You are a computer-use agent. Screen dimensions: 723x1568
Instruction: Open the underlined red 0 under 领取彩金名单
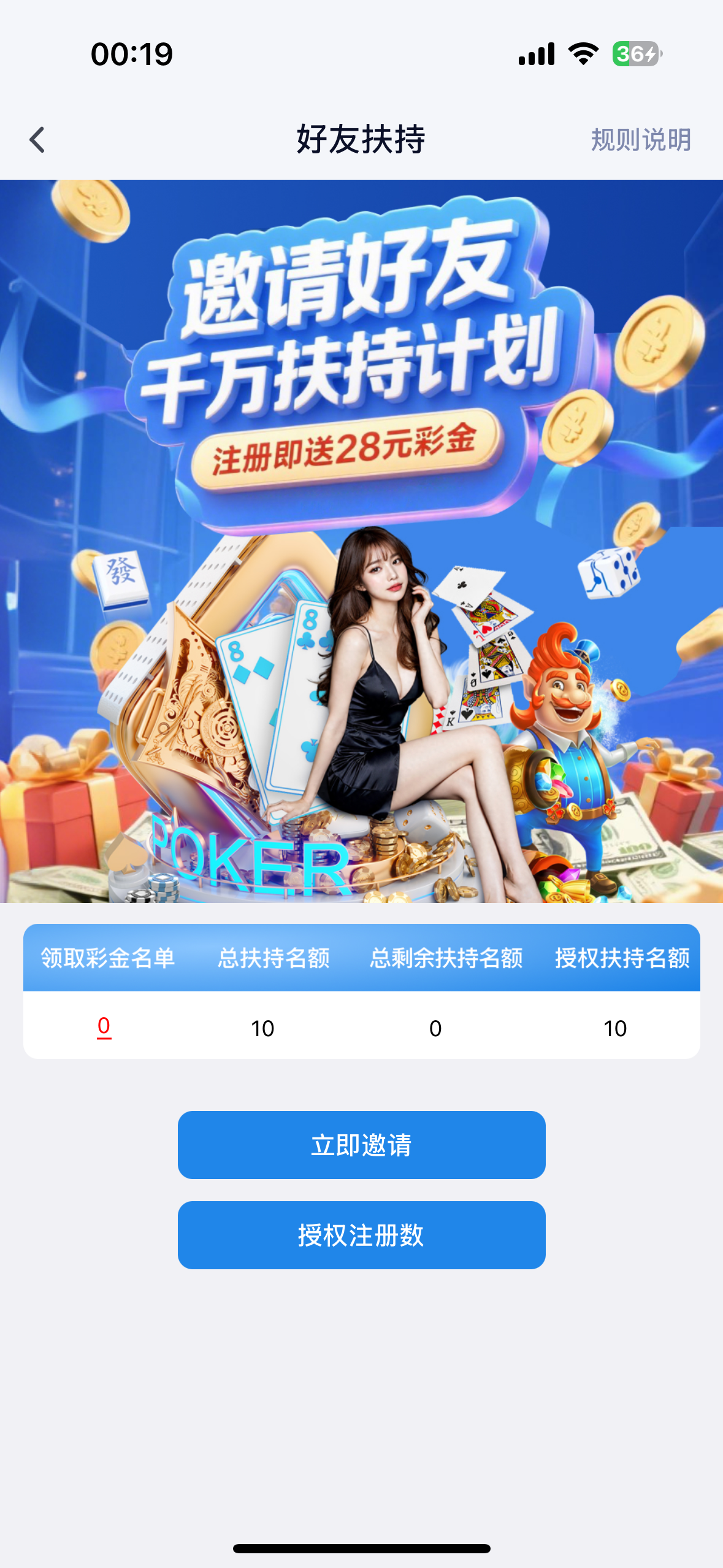coord(104,1026)
